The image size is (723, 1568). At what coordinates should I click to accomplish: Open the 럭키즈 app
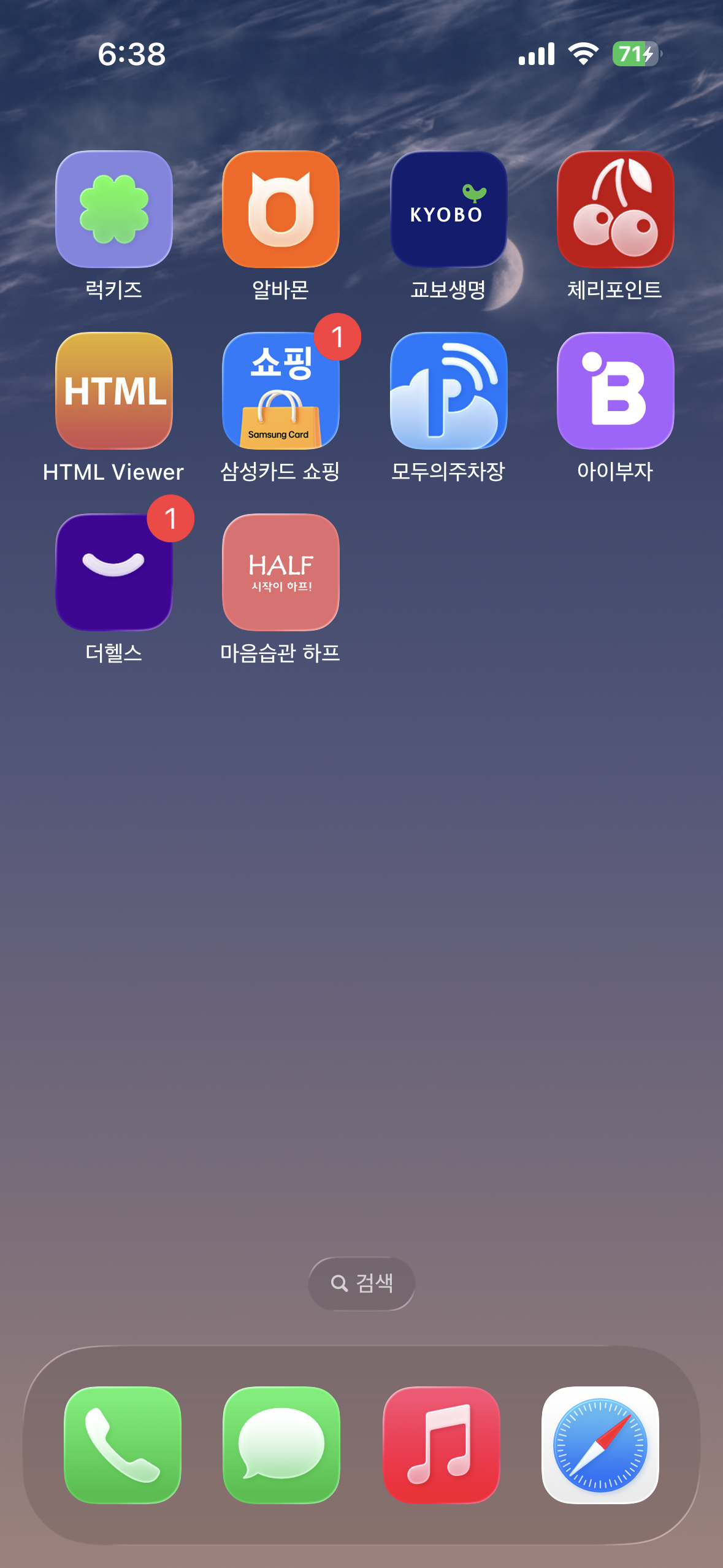coord(114,209)
